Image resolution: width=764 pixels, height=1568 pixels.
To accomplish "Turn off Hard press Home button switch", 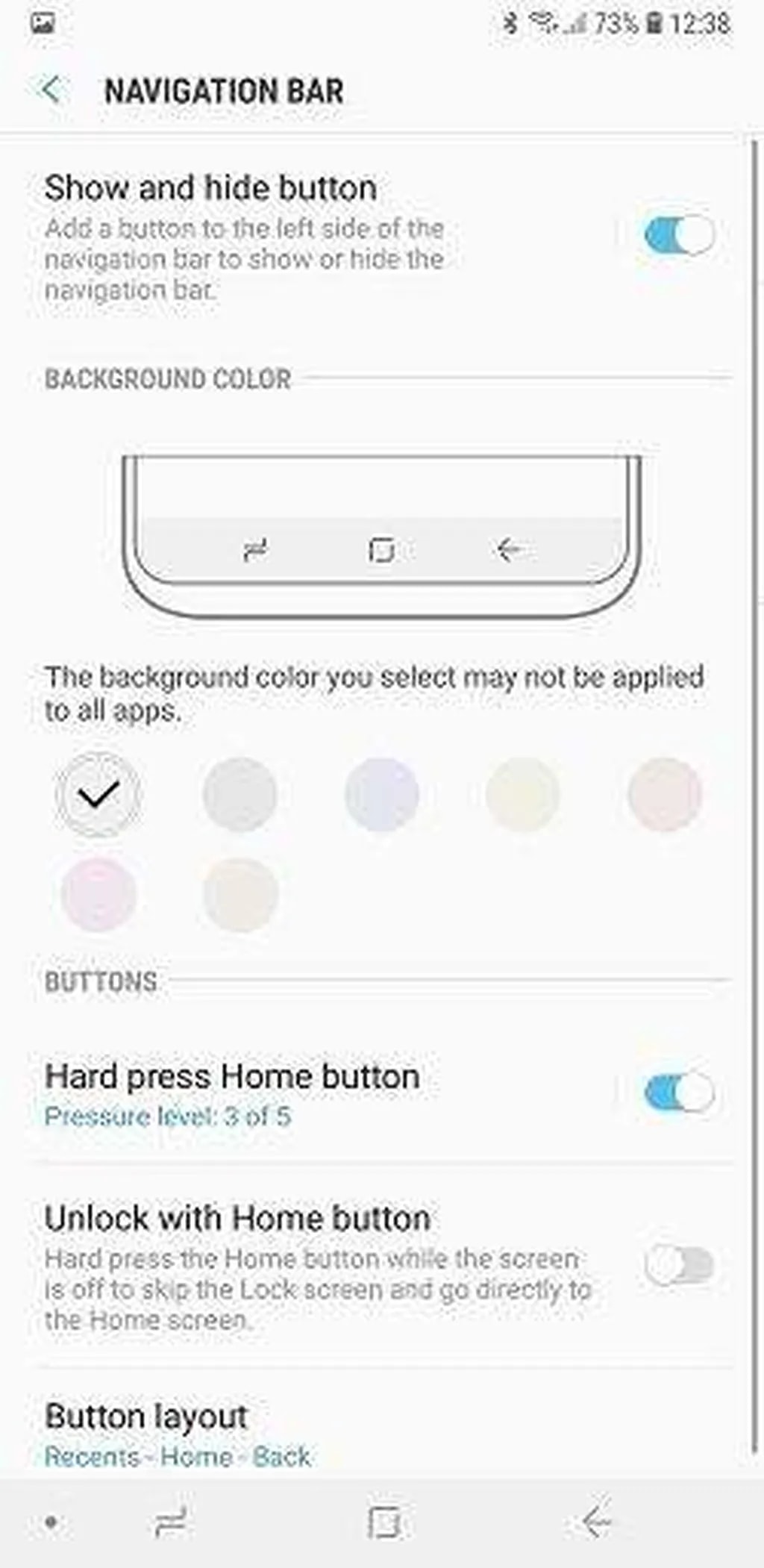I will tap(678, 1093).
